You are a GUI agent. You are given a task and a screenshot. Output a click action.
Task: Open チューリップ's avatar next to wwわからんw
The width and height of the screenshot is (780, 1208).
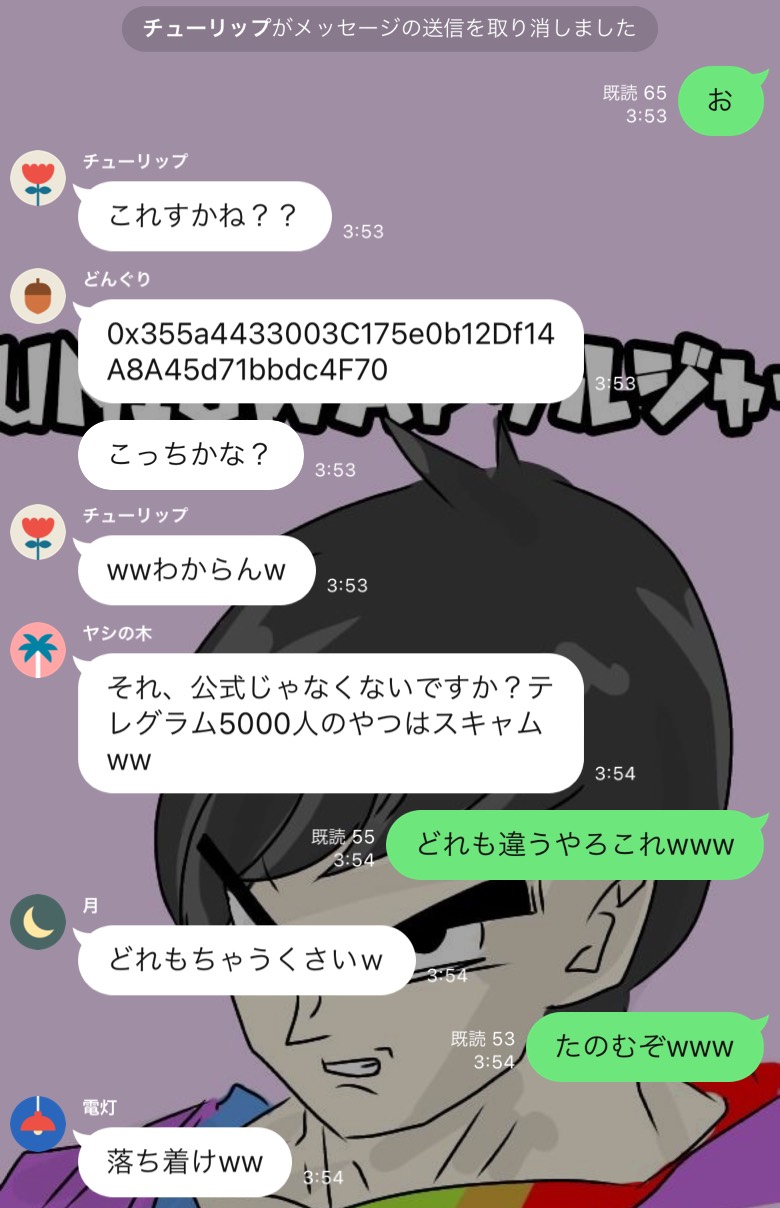(38, 532)
